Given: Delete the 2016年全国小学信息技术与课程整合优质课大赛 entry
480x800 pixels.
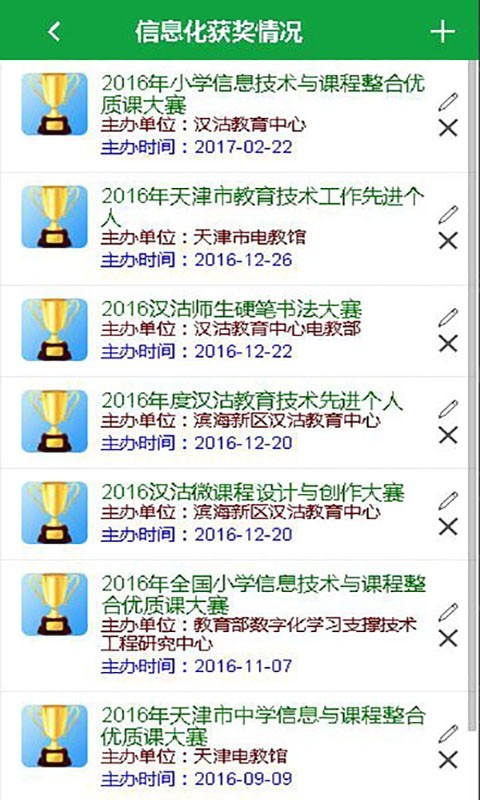Looking at the screenshot, I should pyautogui.click(x=448, y=638).
